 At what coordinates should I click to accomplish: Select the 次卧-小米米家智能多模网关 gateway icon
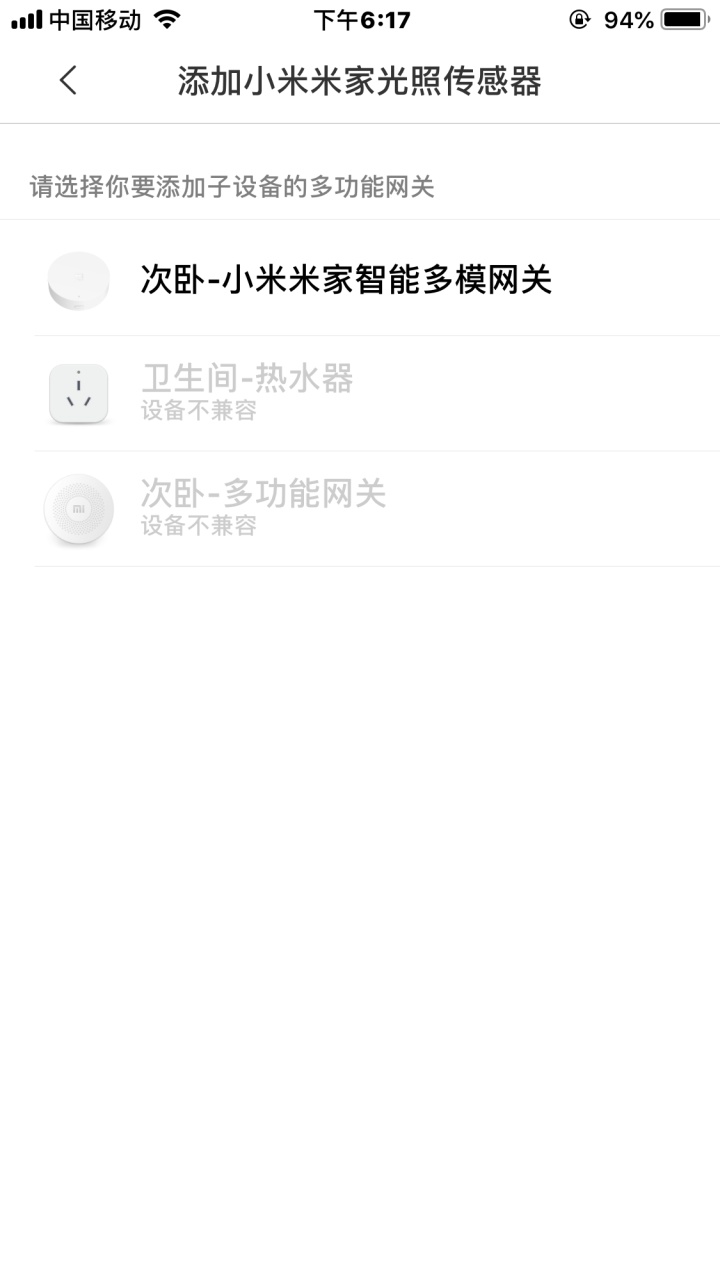point(78,281)
